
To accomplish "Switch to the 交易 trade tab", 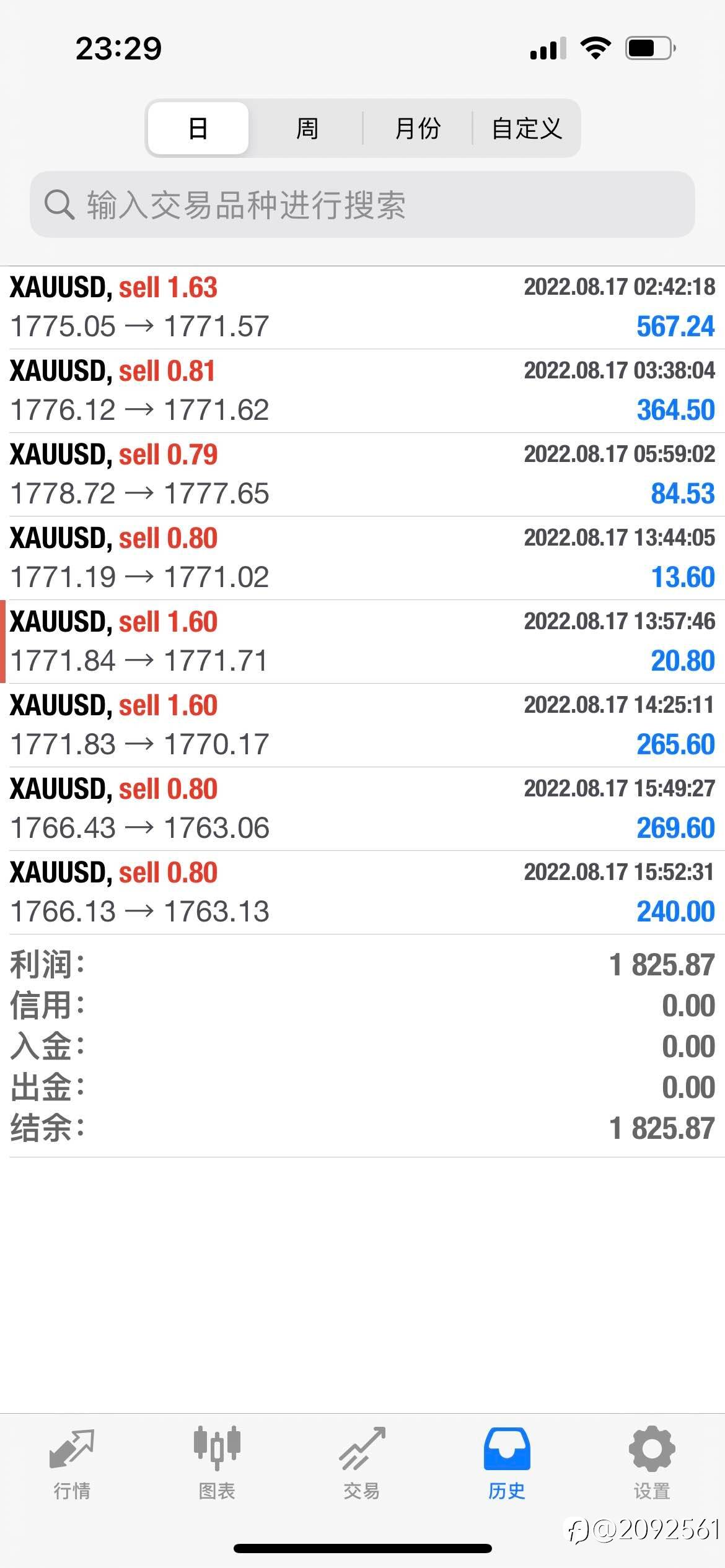I will pos(362,1464).
